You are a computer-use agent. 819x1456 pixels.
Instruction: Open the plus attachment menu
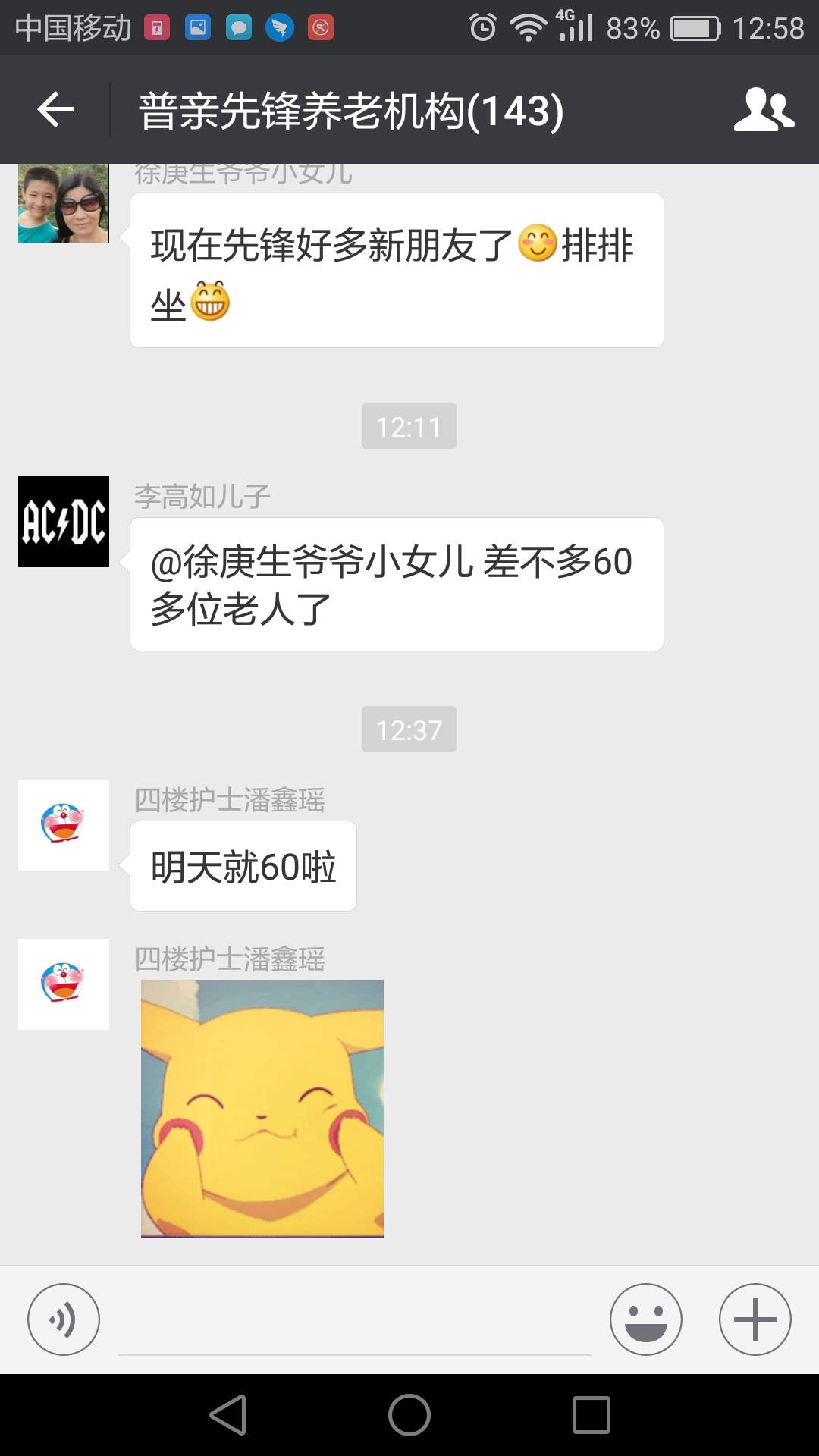pyautogui.click(x=755, y=1319)
